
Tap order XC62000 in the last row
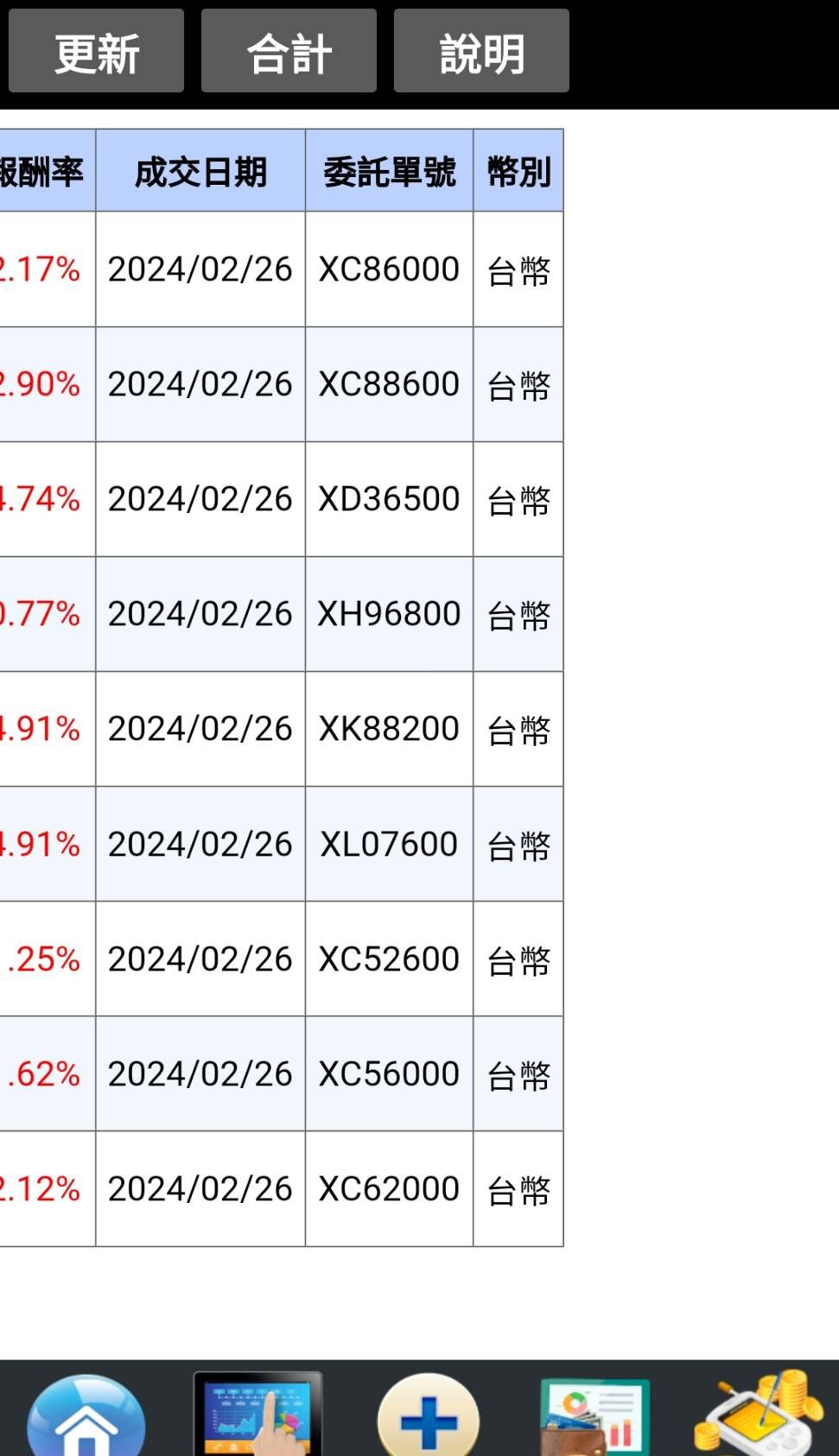coord(388,1189)
